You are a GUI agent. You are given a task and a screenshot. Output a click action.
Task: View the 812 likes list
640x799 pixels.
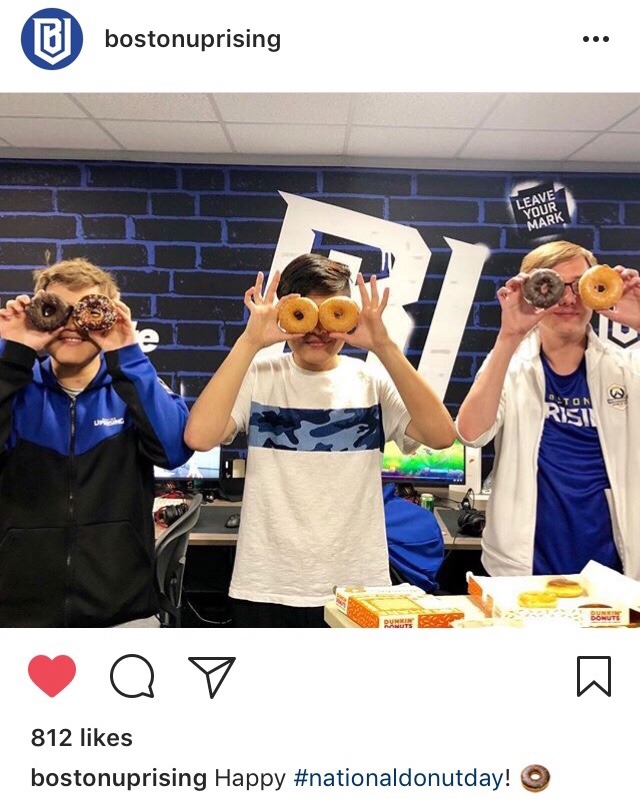tap(82, 738)
